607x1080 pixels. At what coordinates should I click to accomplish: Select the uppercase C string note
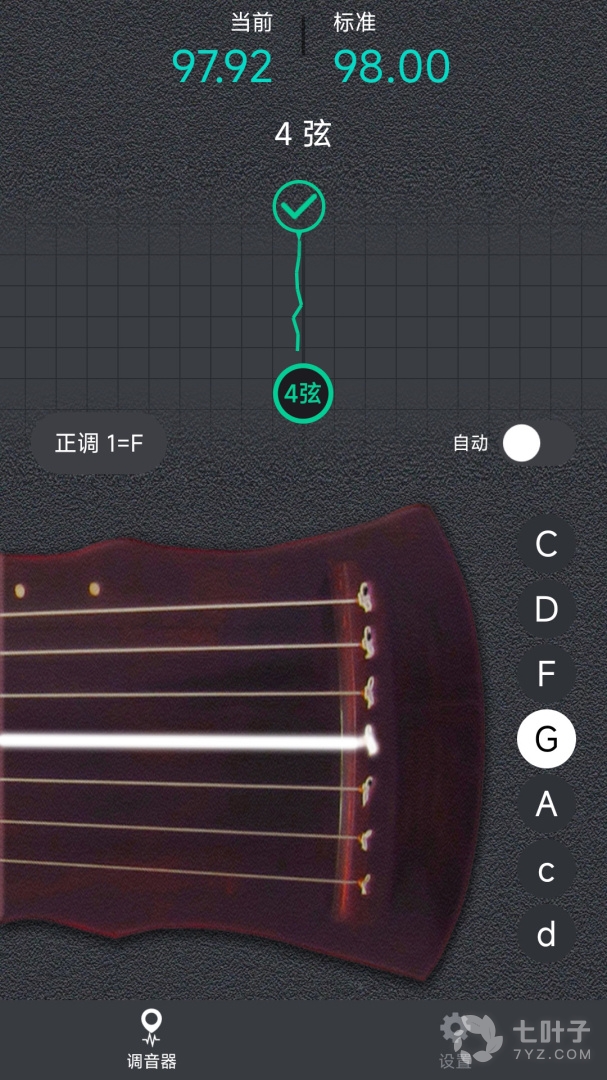coord(546,545)
